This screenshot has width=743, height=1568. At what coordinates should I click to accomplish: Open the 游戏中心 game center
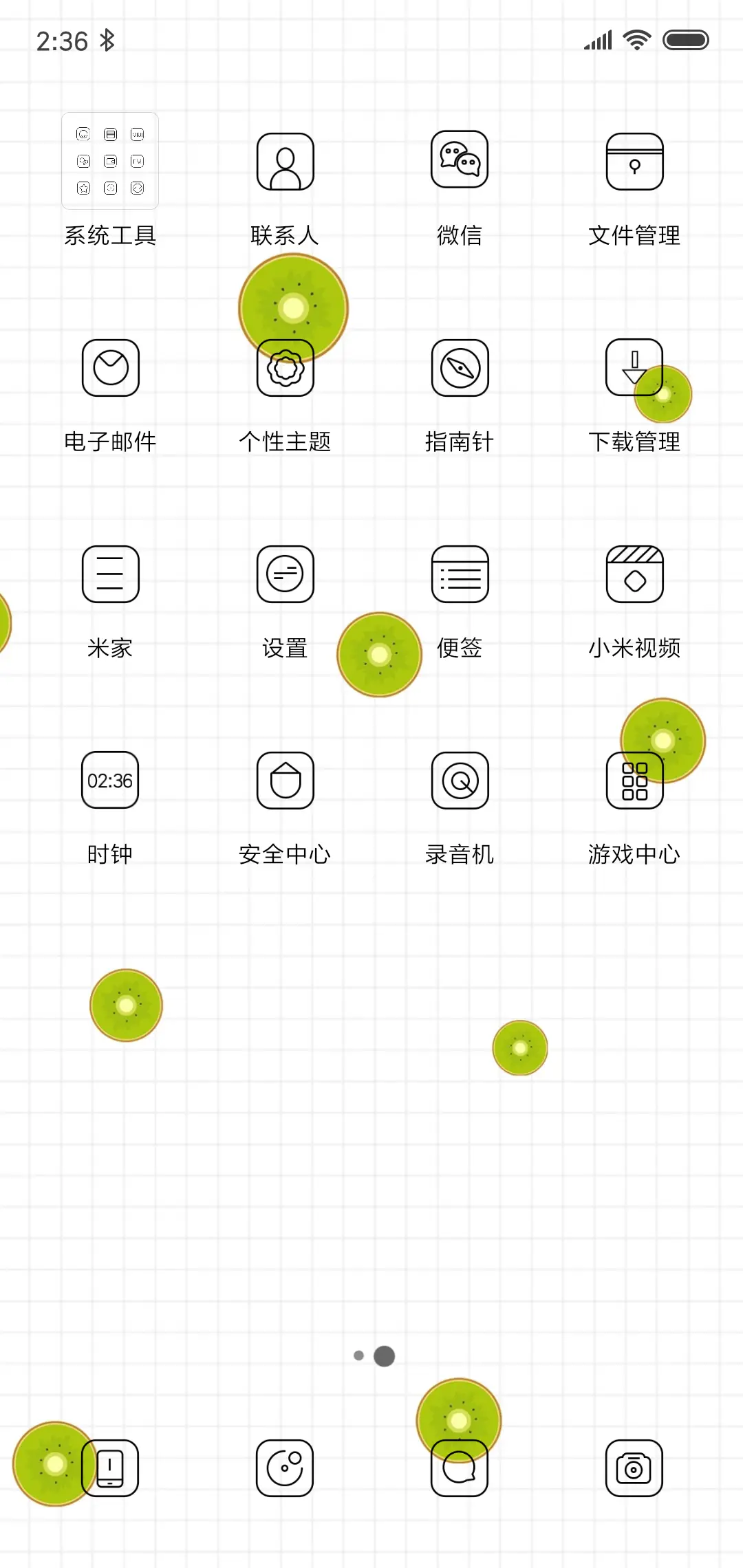[634, 781]
